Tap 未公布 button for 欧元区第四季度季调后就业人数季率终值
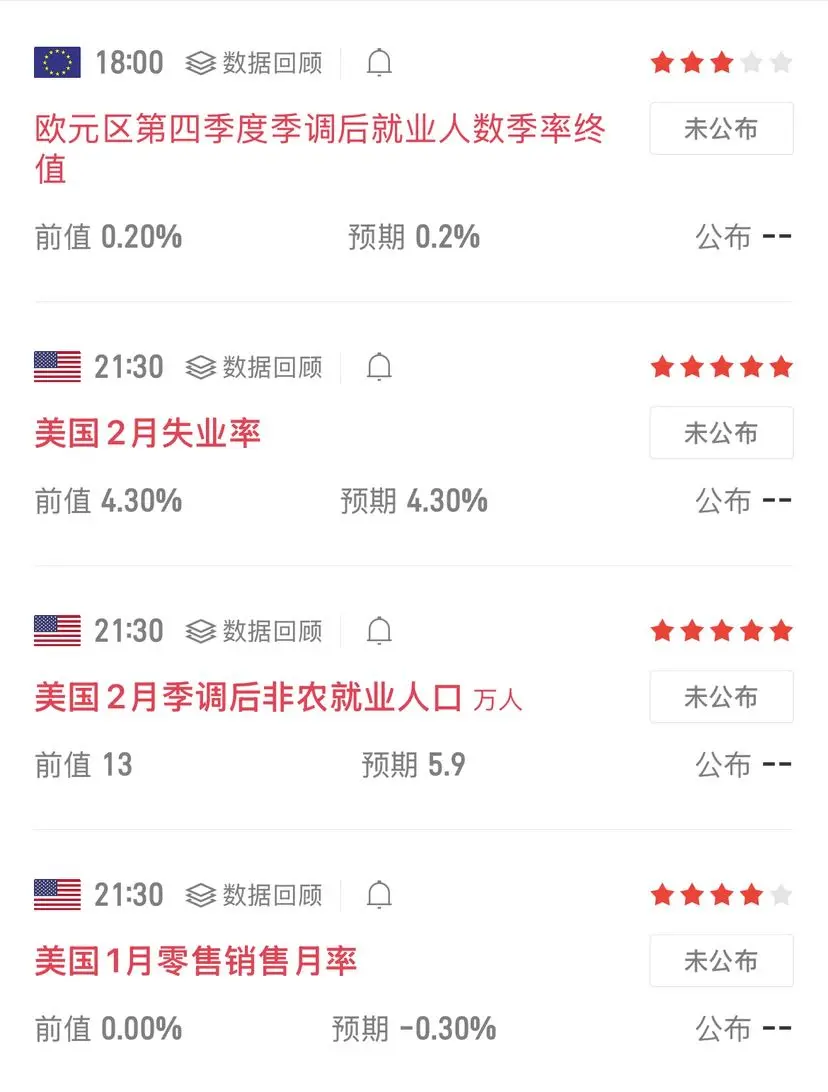This screenshot has height=1092, width=828. point(721,129)
